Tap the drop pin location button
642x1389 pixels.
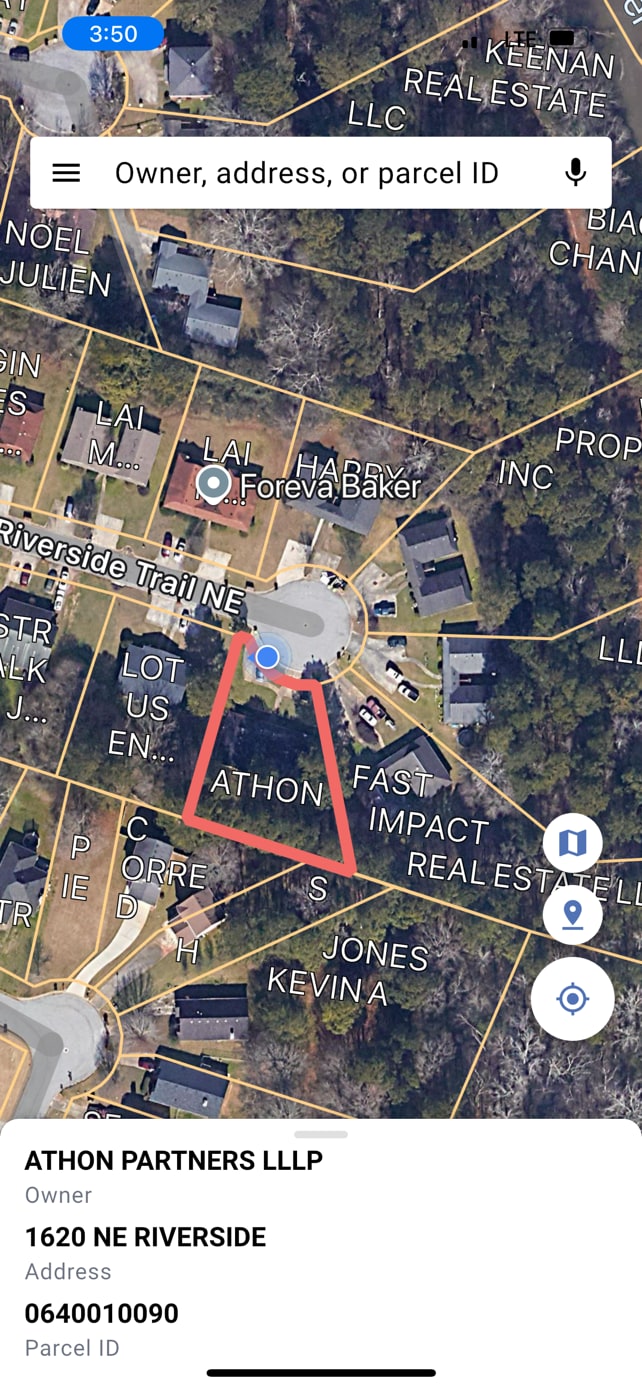point(572,914)
